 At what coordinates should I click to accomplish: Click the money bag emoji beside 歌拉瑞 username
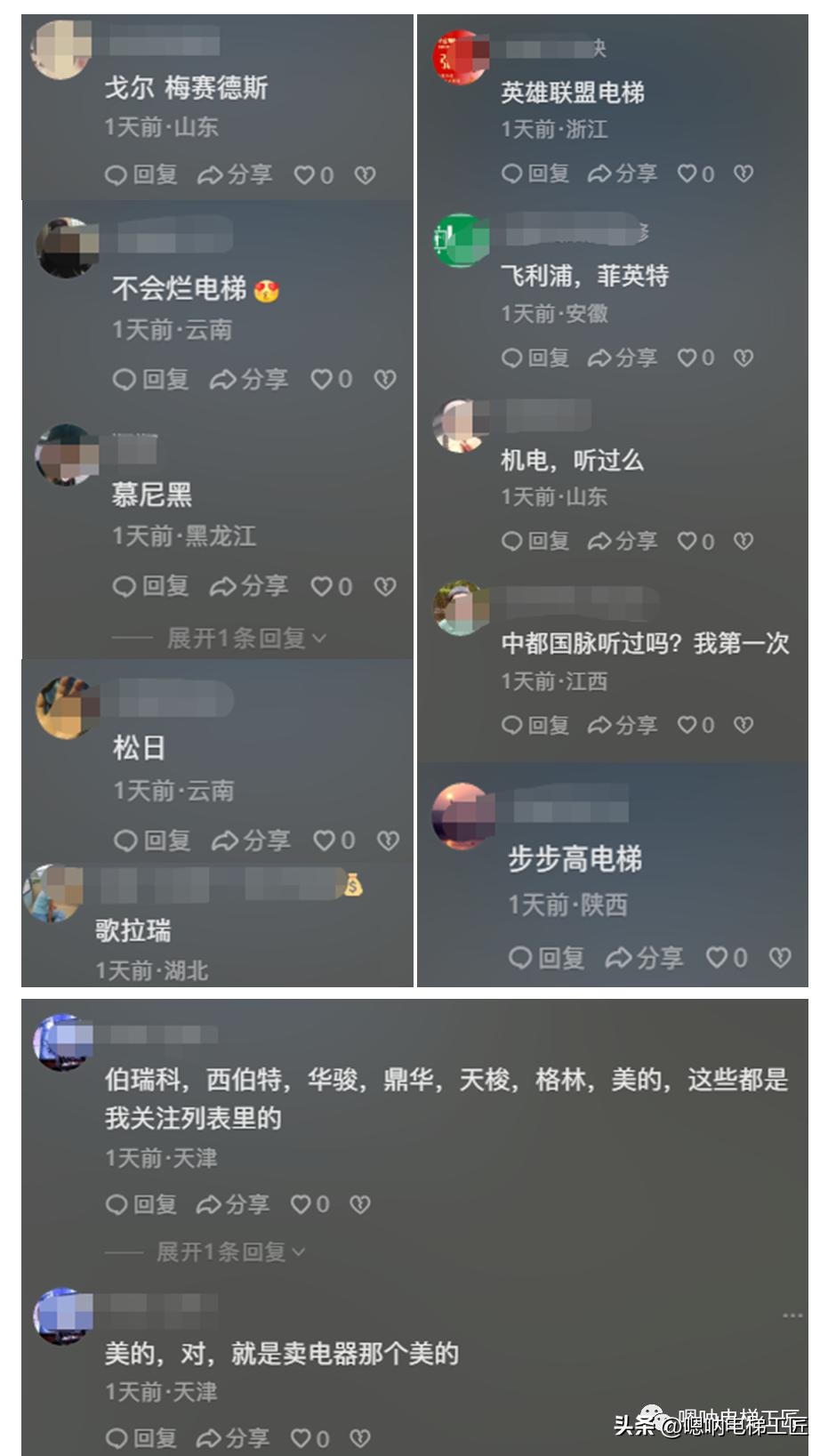pos(354,887)
